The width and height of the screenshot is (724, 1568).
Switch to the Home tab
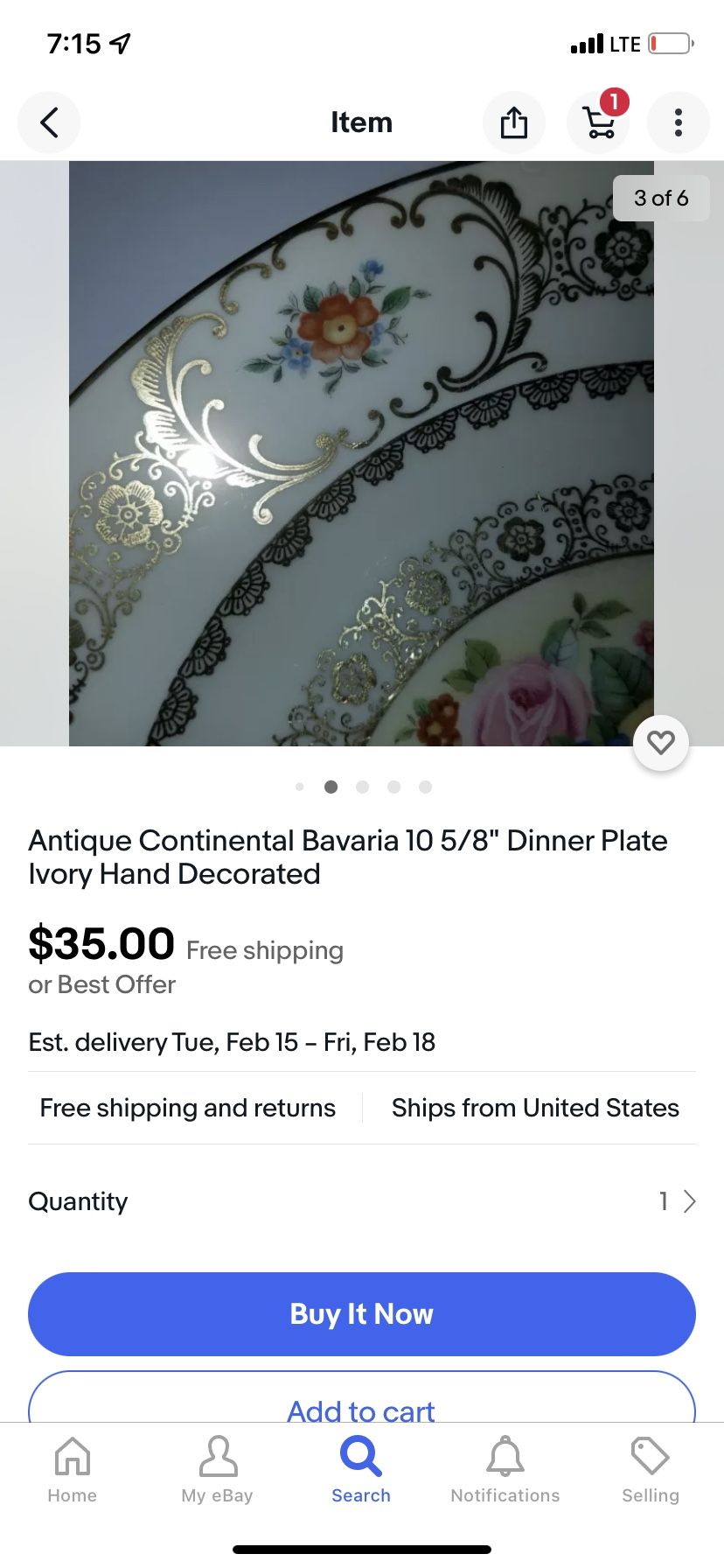(x=73, y=1470)
